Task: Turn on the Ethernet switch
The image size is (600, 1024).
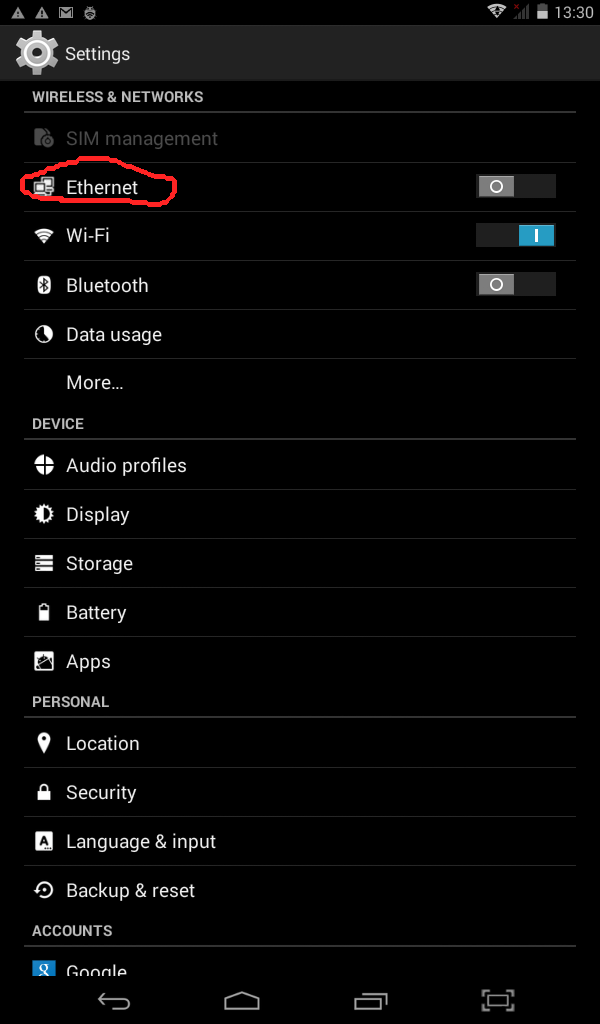Action: [515, 186]
